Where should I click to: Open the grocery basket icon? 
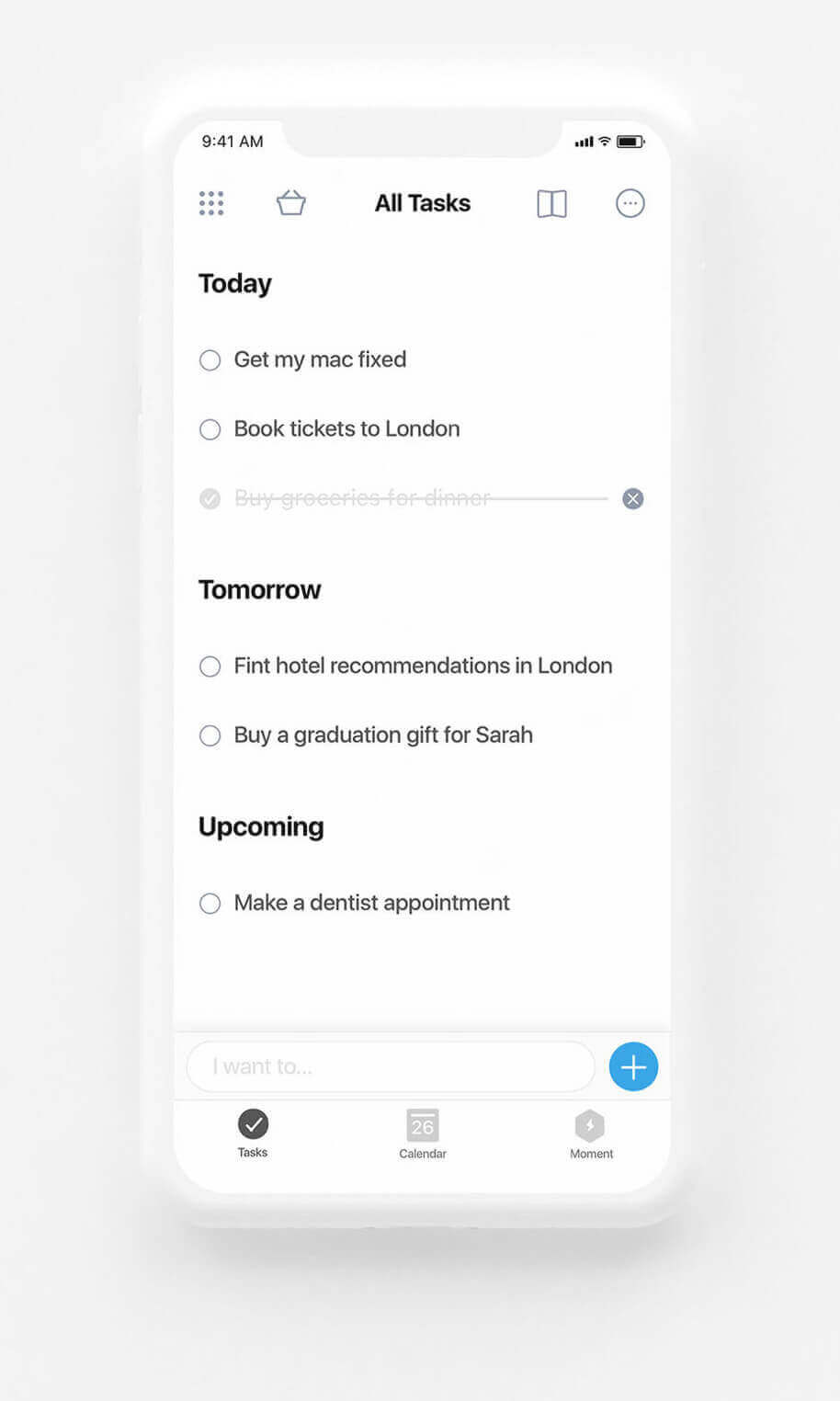291,202
